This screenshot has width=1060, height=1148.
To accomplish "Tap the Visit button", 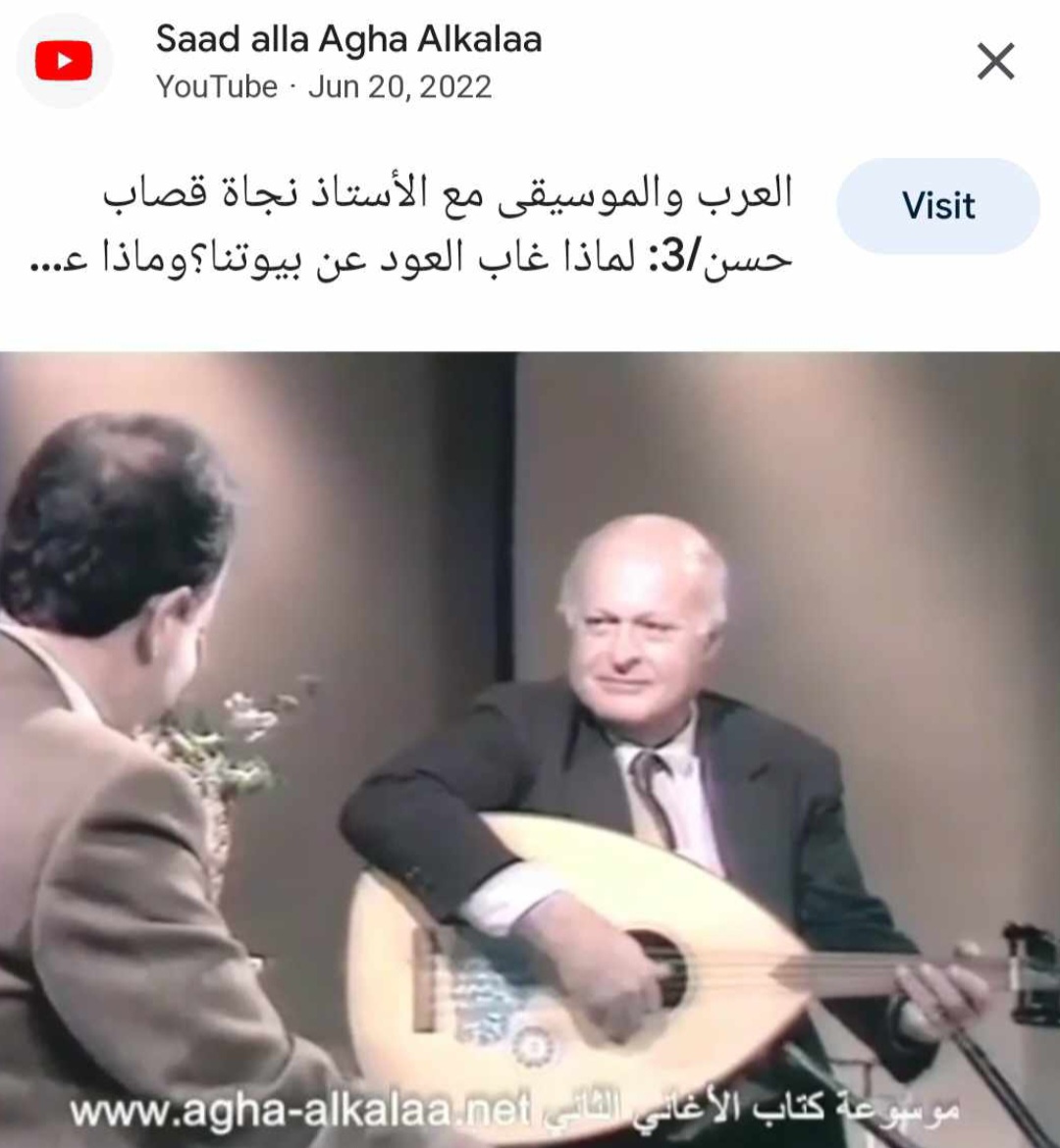I will [x=937, y=206].
